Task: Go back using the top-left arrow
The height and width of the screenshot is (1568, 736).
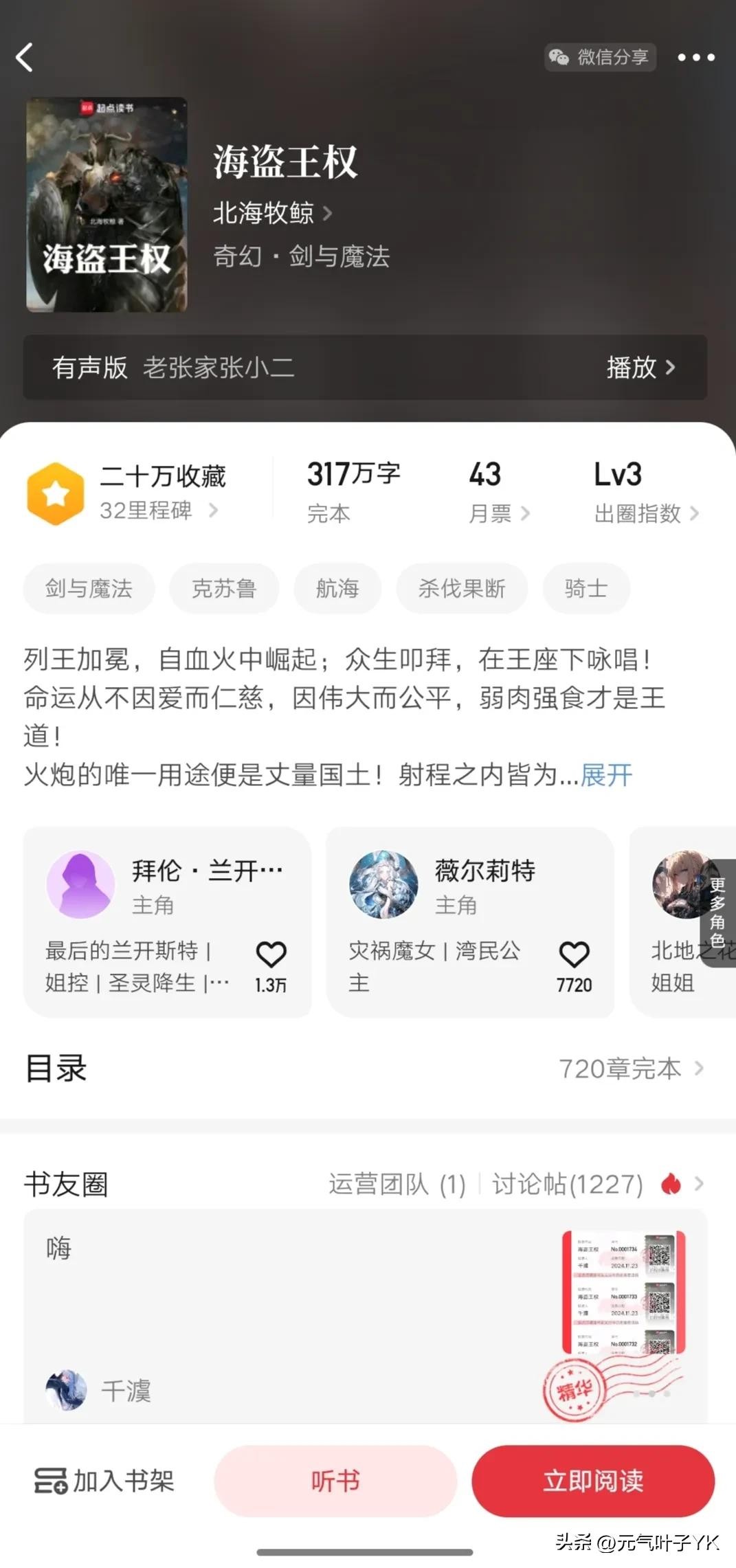Action: (25, 58)
